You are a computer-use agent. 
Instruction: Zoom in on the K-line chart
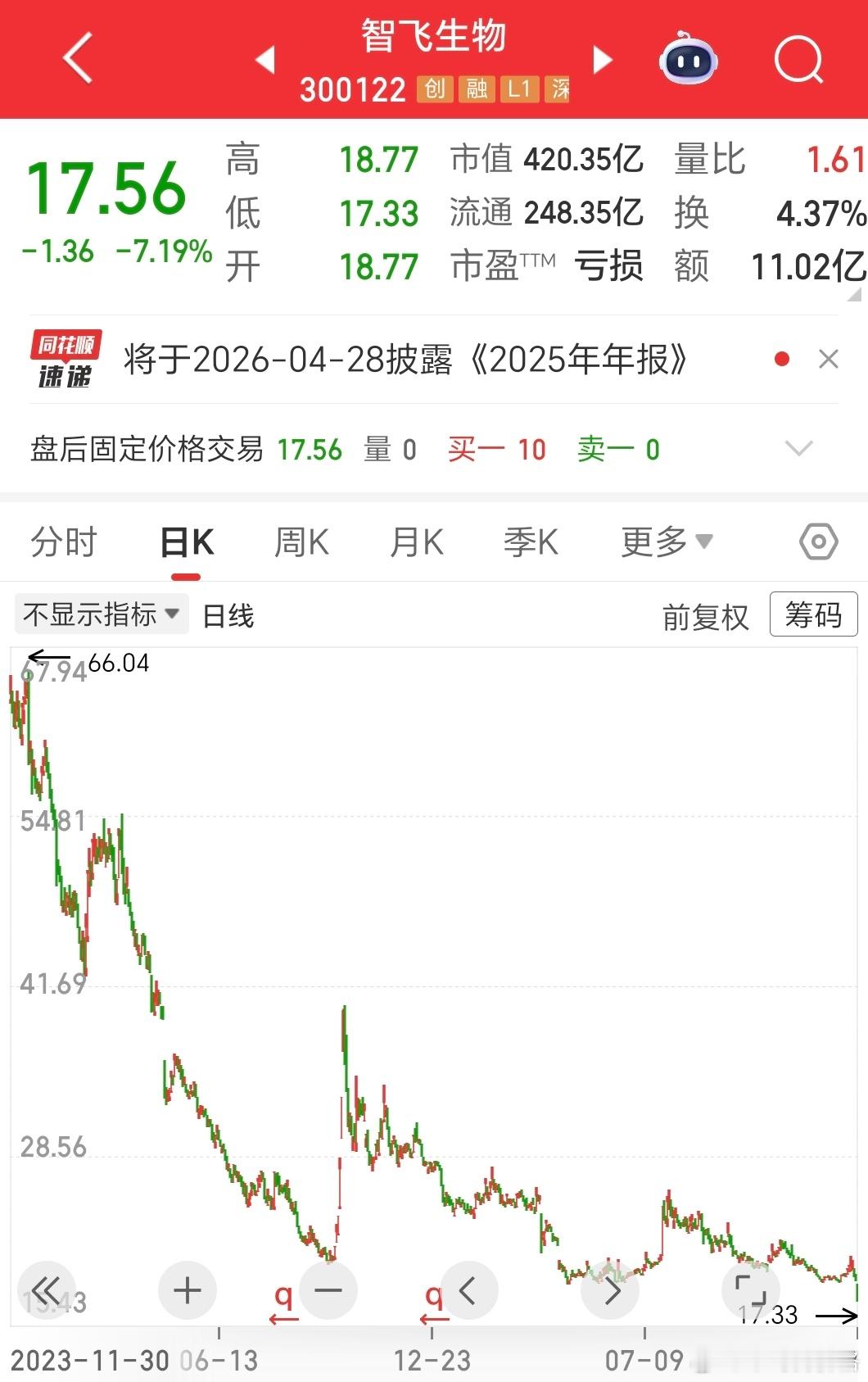pos(186,1289)
